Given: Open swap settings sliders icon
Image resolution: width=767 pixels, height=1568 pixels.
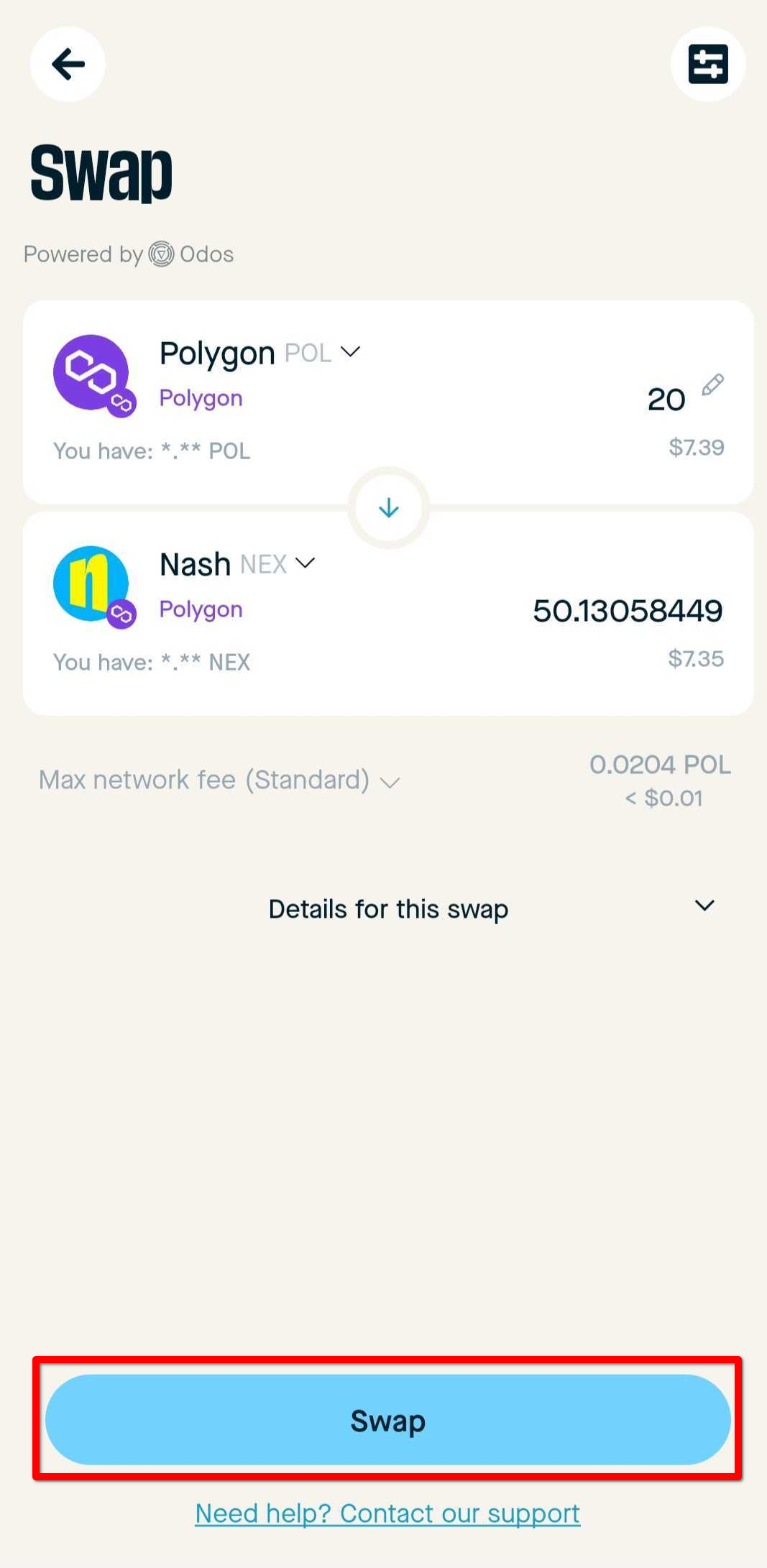Looking at the screenshot, I should tap(707, 65).
